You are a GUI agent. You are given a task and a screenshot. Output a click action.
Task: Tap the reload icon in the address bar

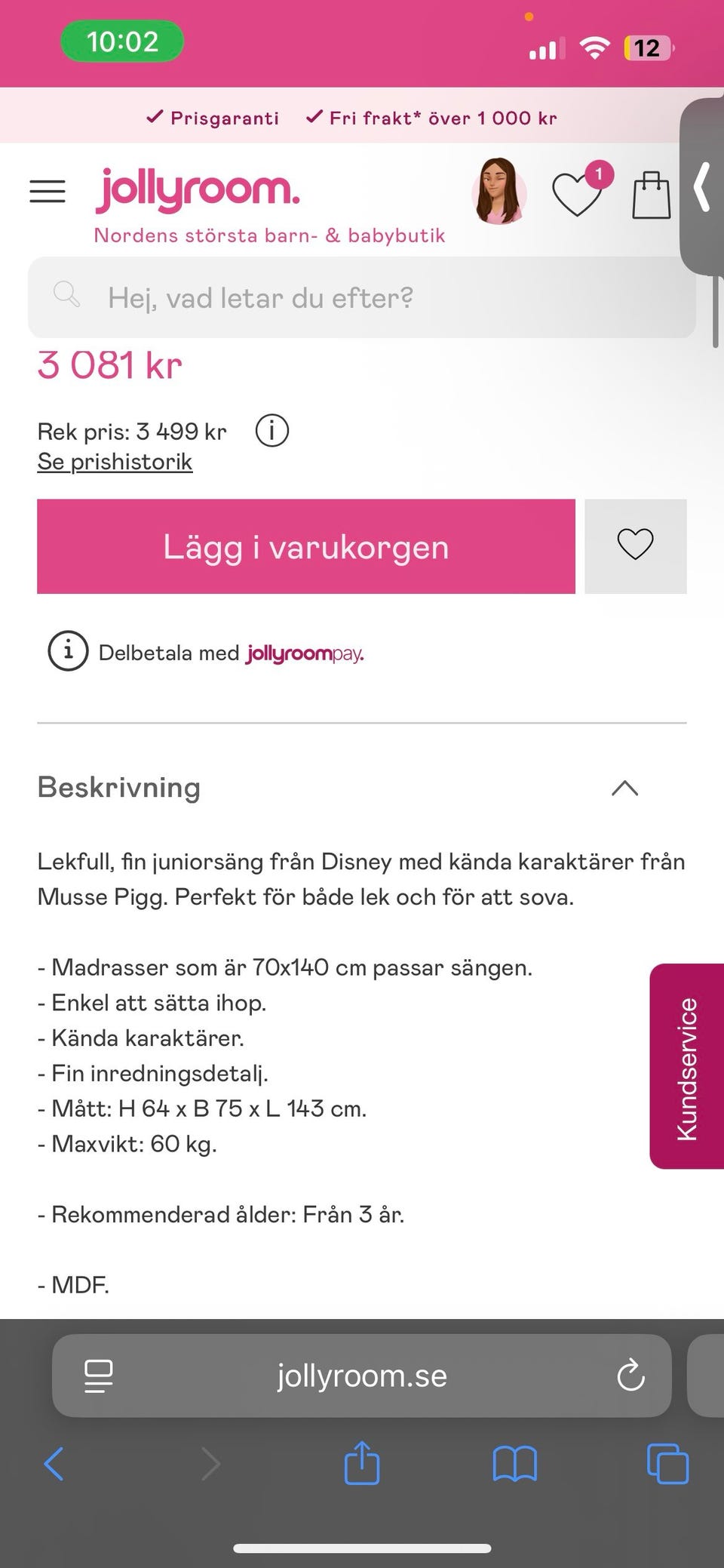click(x=630, y=1375)
